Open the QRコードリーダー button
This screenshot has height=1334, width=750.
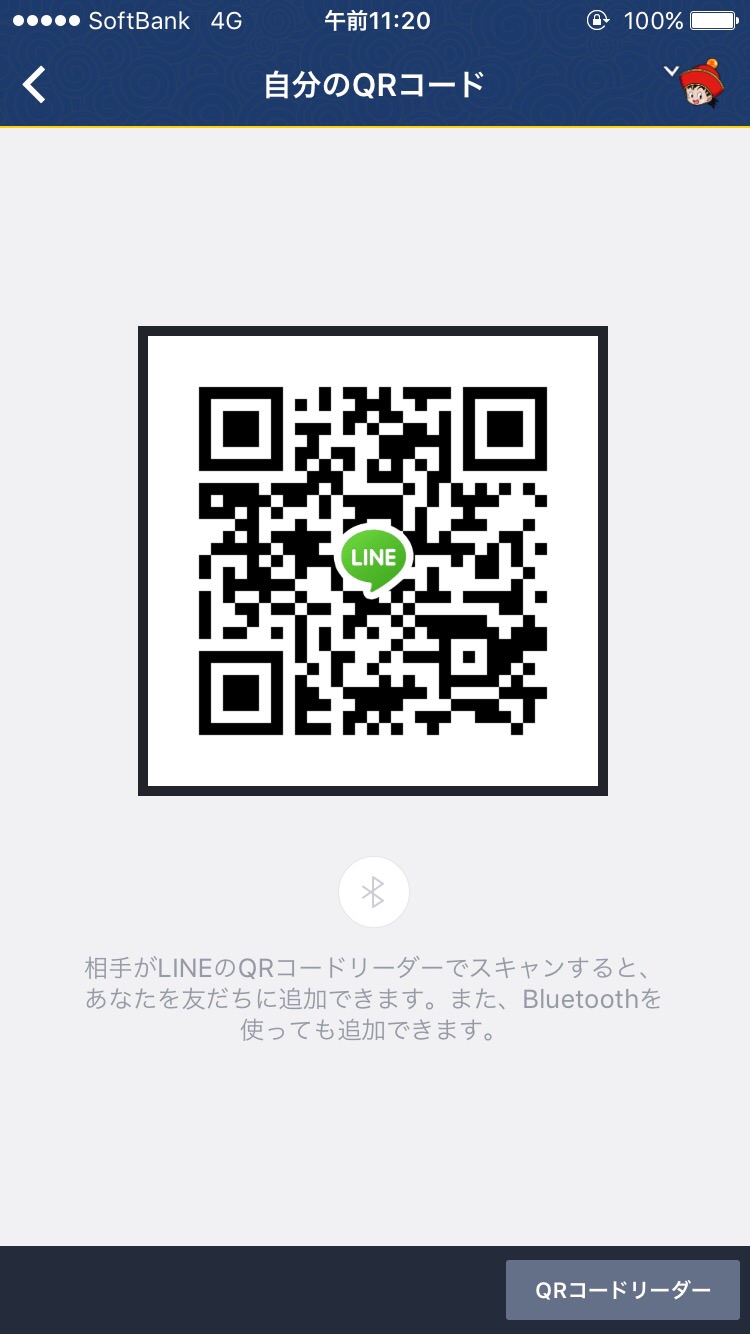pyautogui.click(x=622, y=1290)
